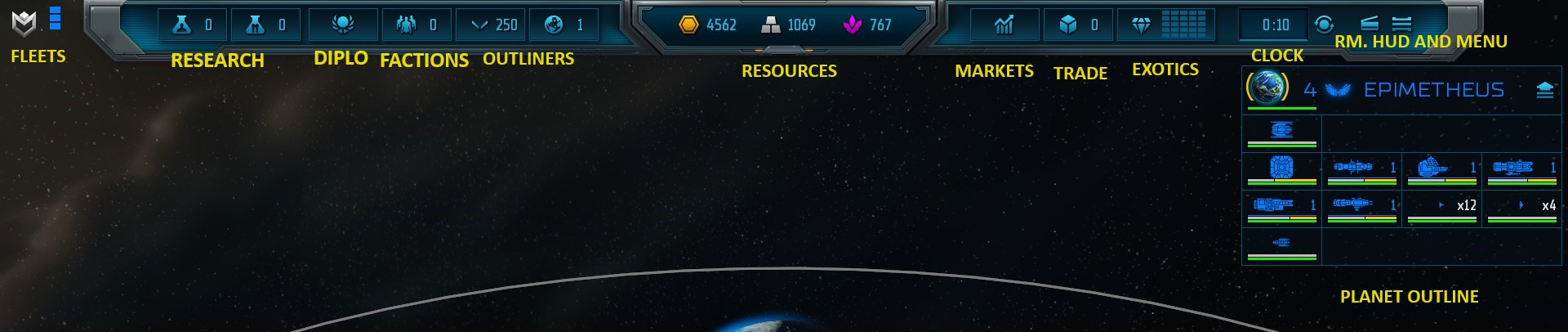Open the second research flask button
1568x332 pixels.
[265, 25]
